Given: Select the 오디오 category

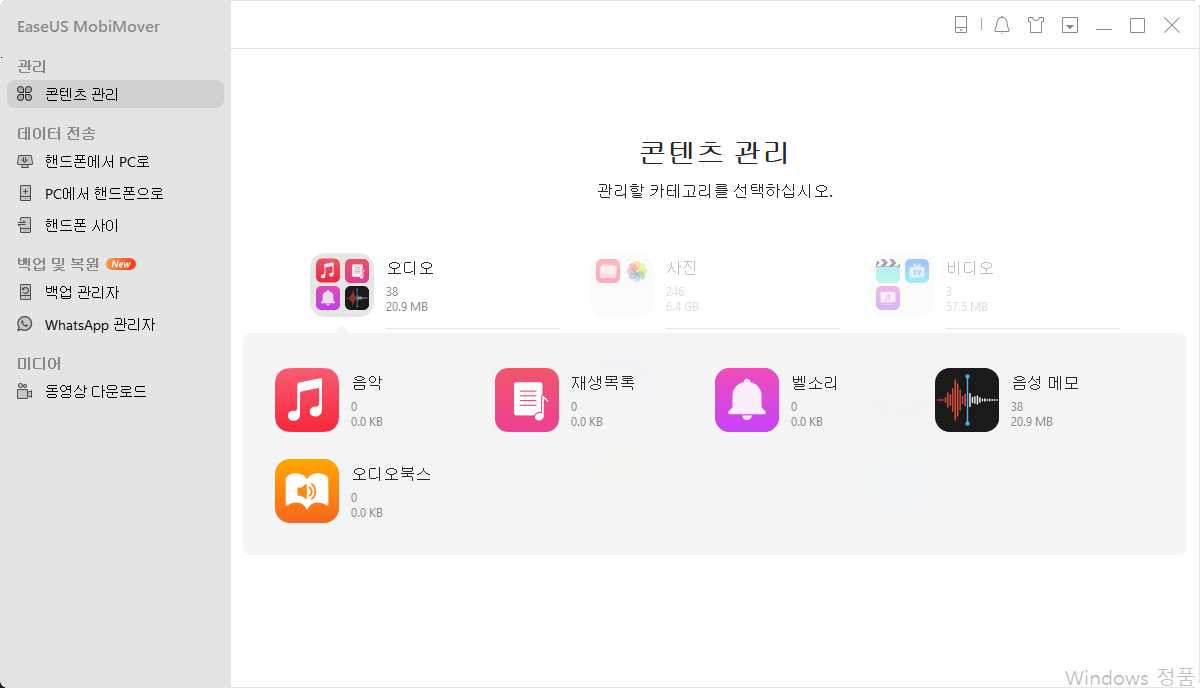Looking at the screenshot, I should click(343, 284).
